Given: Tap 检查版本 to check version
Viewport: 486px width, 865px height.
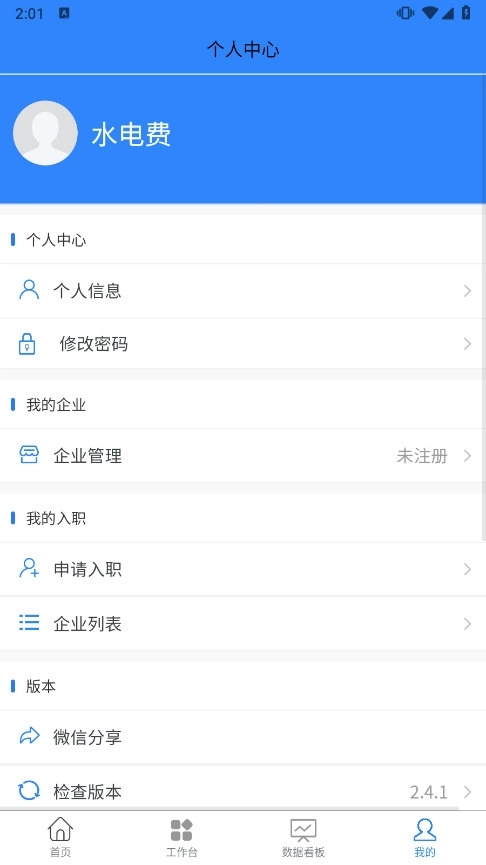Looking at the screenshot, I should click(243, 792).
